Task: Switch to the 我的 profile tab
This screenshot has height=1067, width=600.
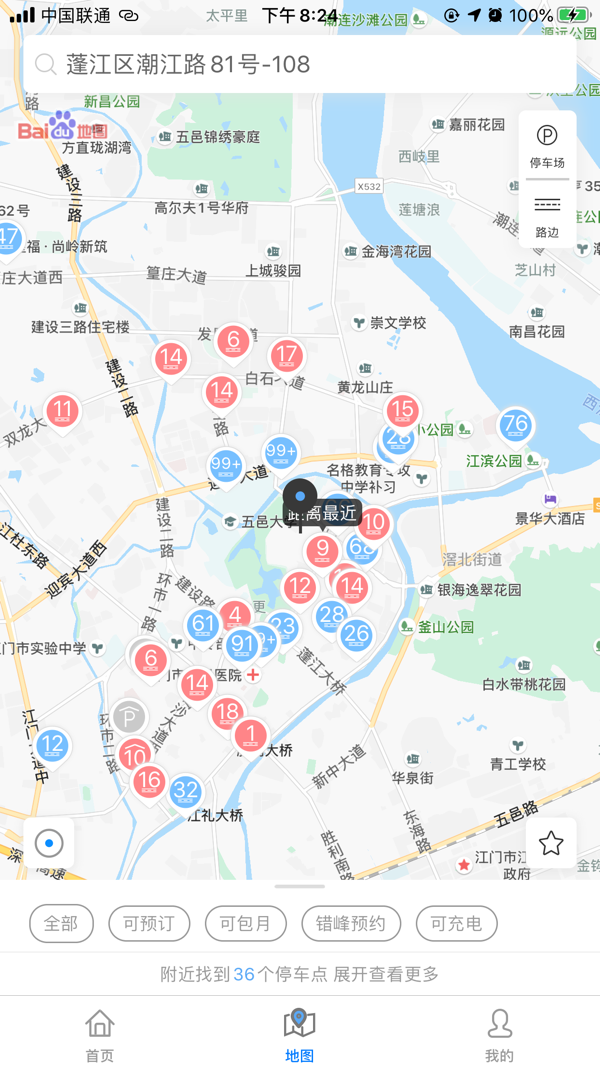Action: [499, 1035]
